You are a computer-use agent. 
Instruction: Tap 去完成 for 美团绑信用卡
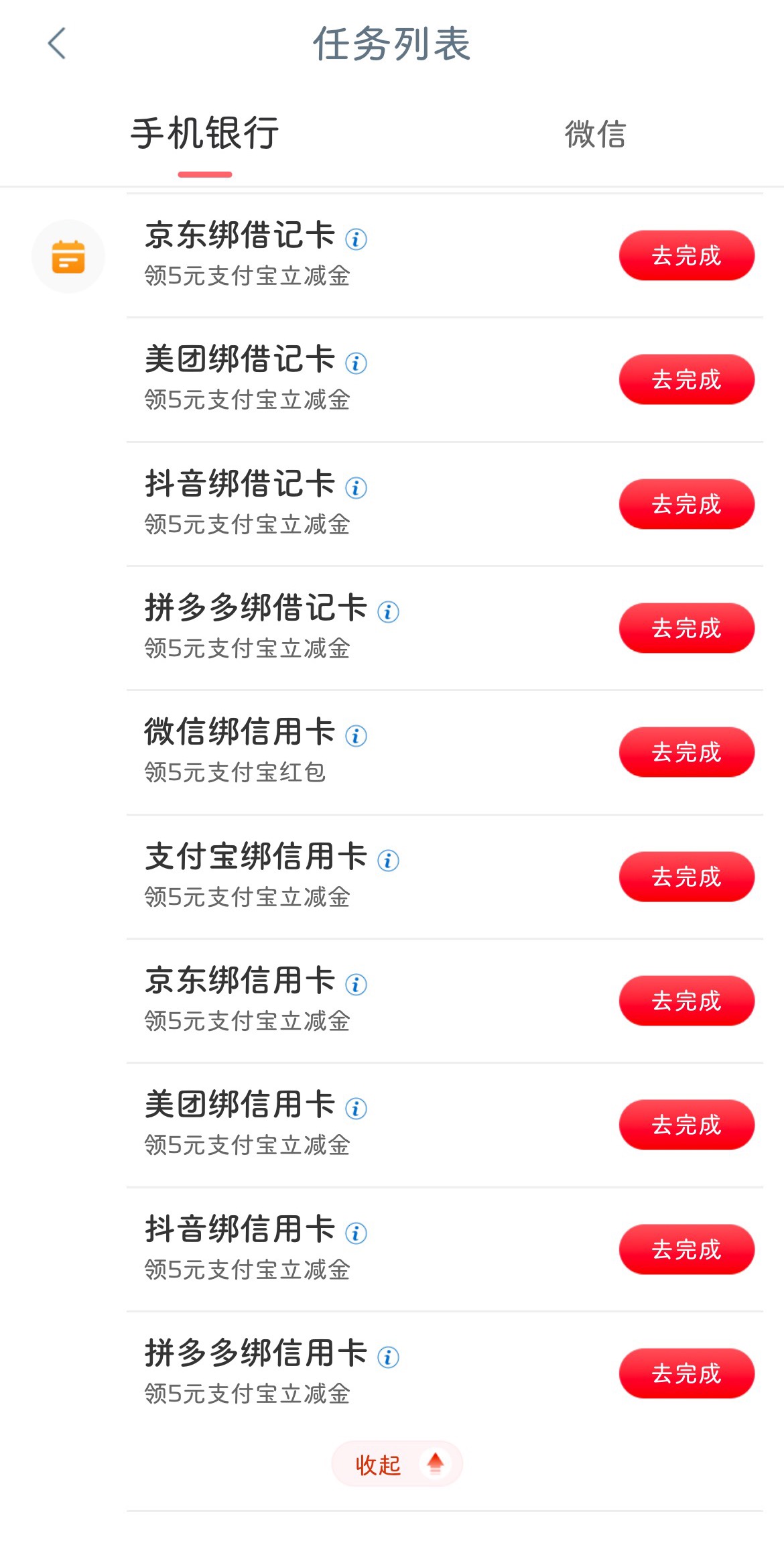click(686, 1125)
